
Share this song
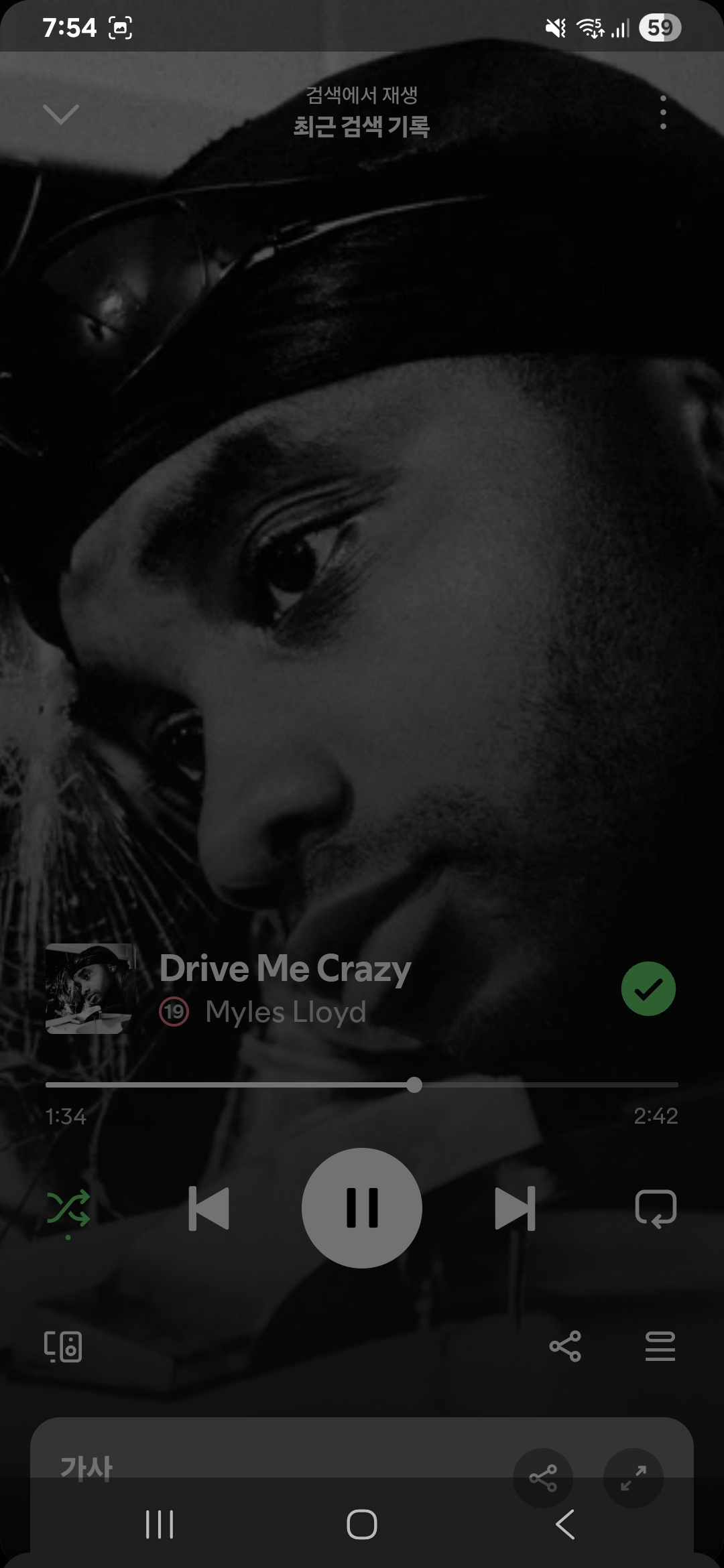tap(565, 1346)
